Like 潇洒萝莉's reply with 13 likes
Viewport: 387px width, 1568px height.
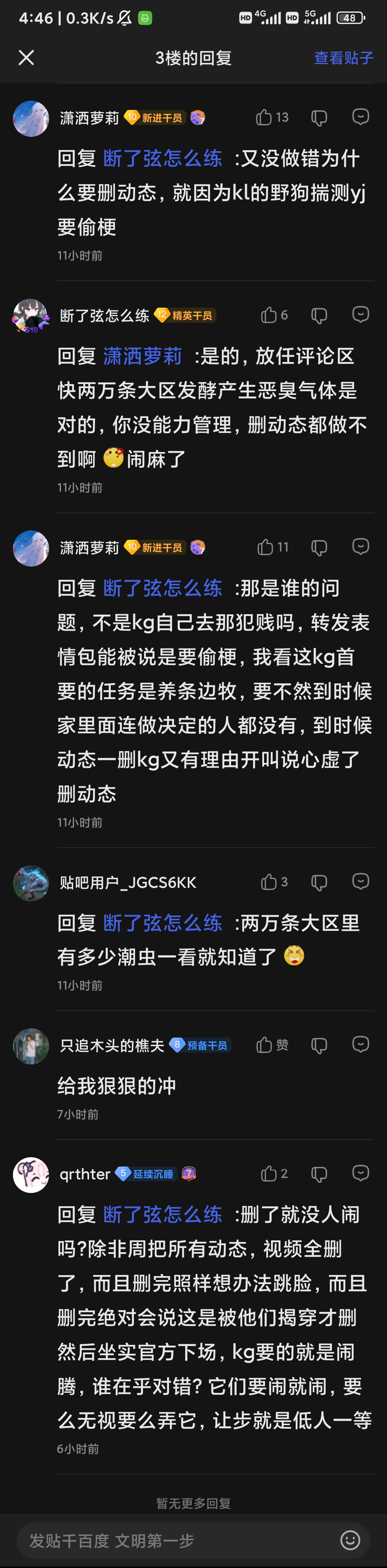[272, 117]
